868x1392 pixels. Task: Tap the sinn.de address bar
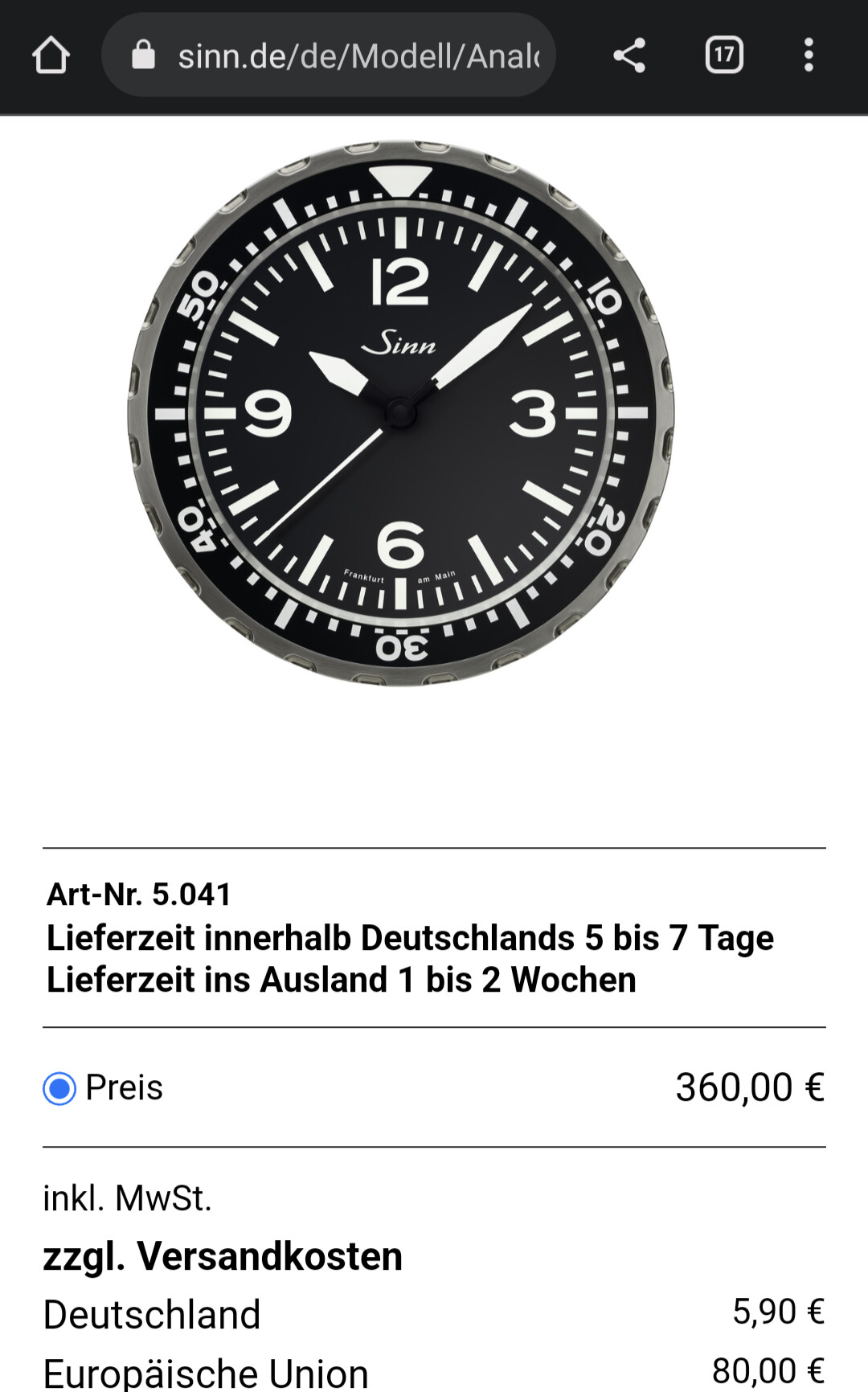(329, 55)
